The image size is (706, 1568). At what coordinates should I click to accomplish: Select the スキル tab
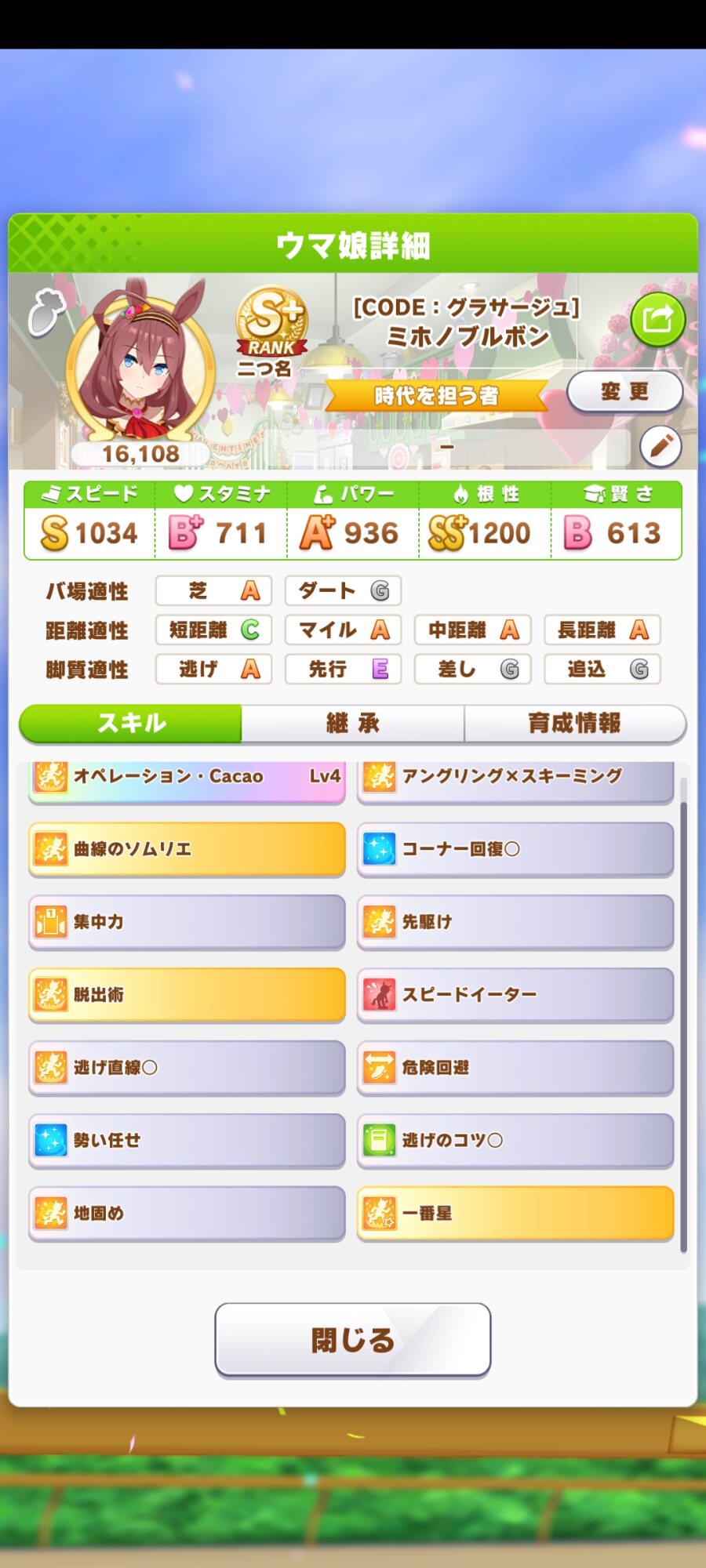point(131,723)
